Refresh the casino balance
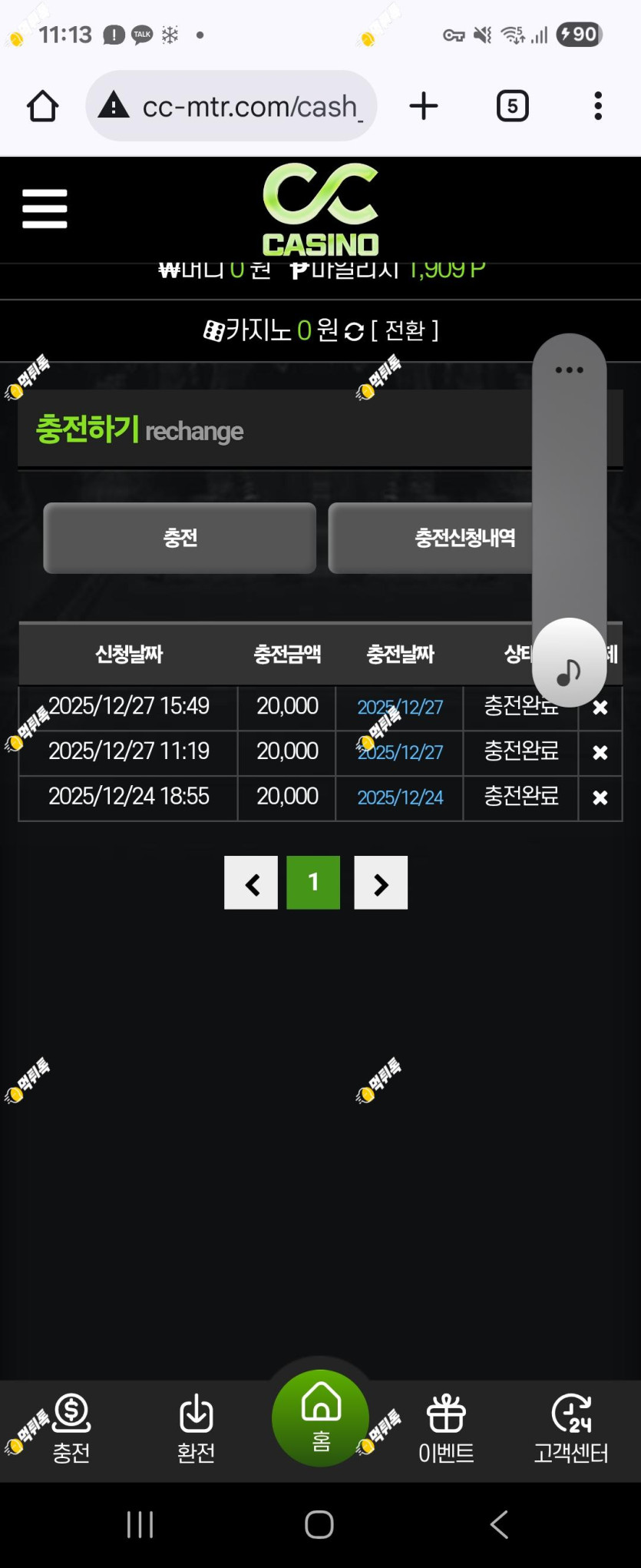The width and height of the screenshot is (641, 1568). pyautogui.click(x=354, y=332)
